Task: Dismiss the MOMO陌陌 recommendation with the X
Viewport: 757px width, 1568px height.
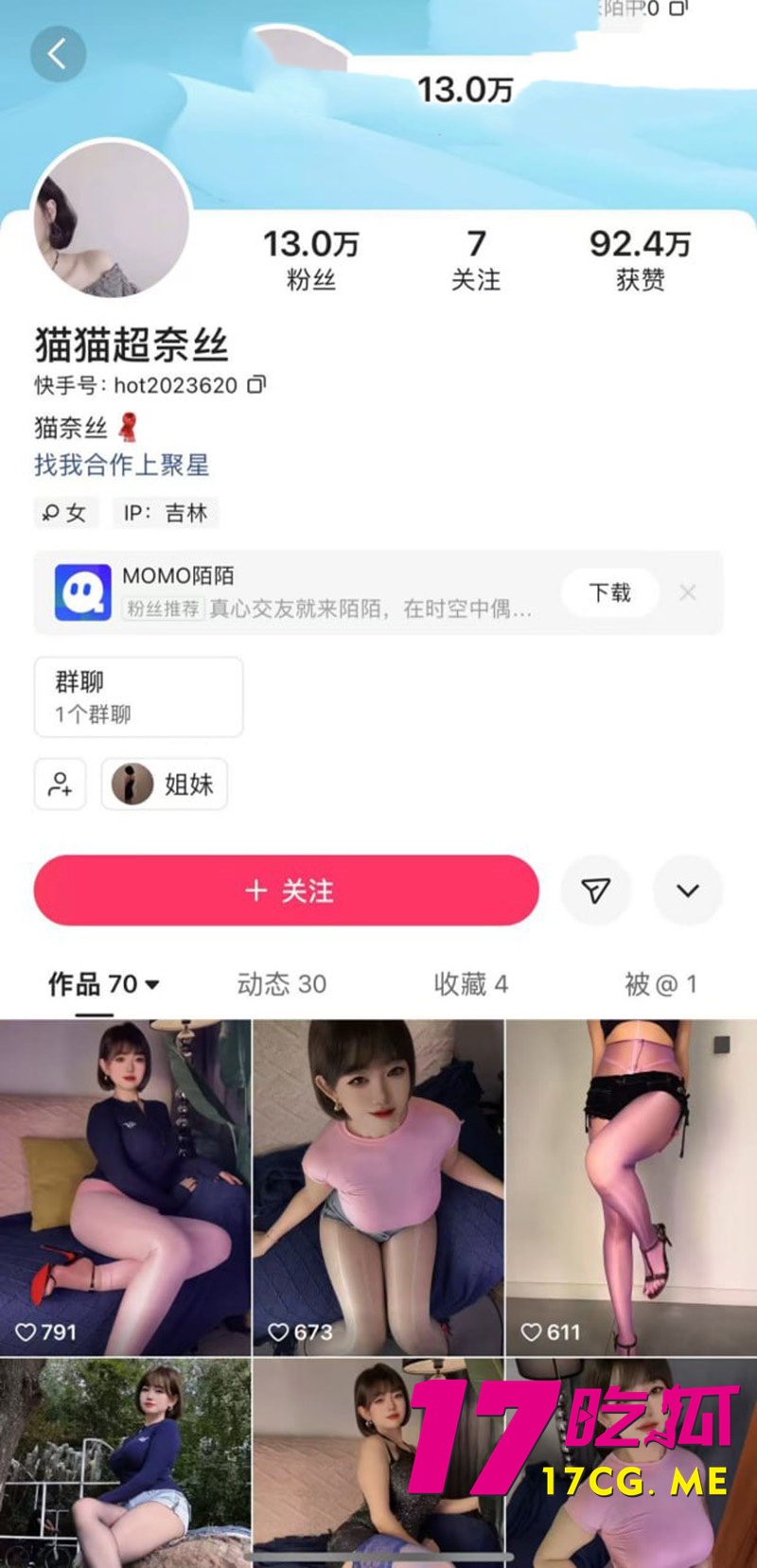Action: tap(688, 592)
